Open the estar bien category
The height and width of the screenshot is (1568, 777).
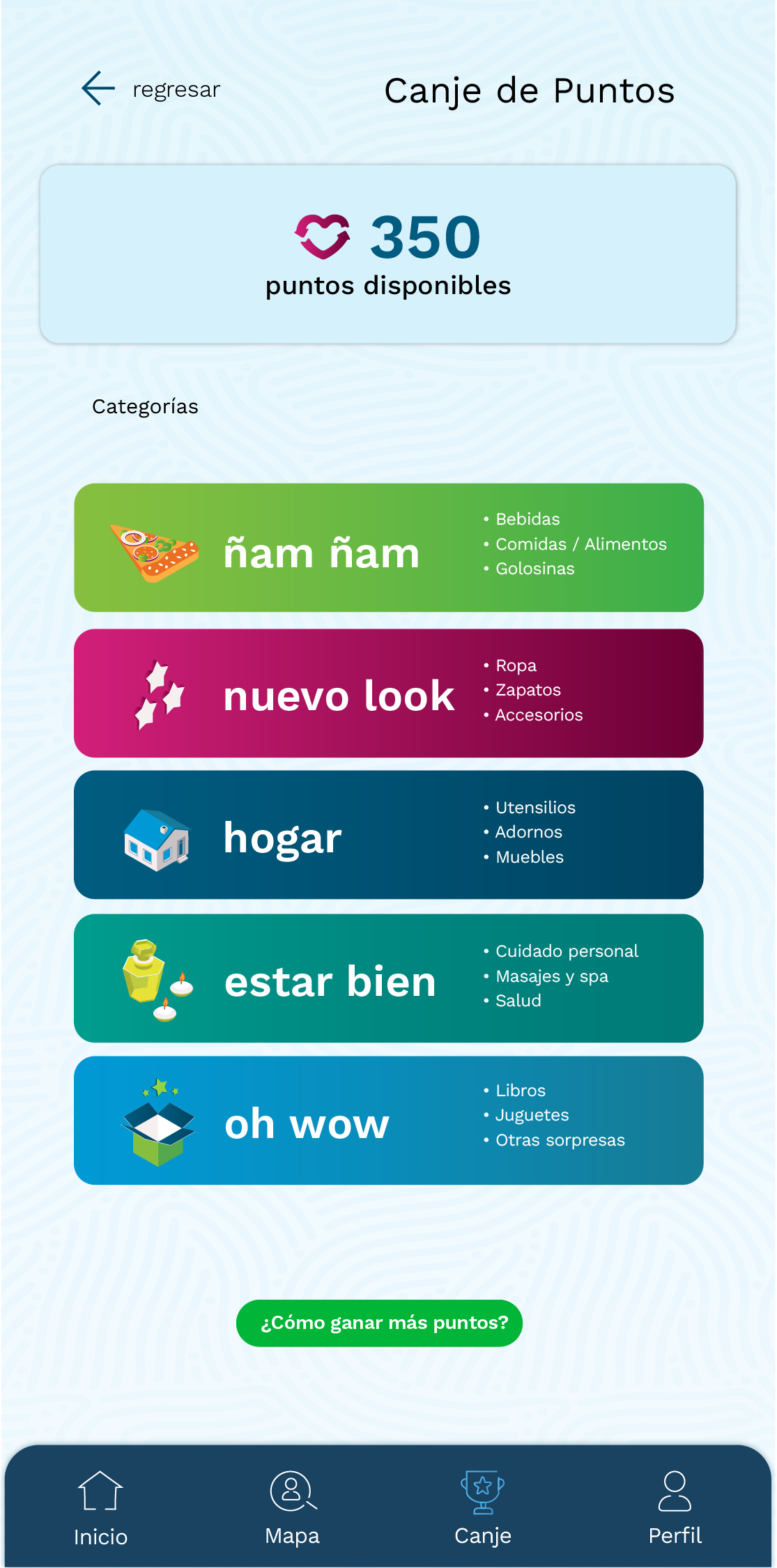[x=388, y=978]
